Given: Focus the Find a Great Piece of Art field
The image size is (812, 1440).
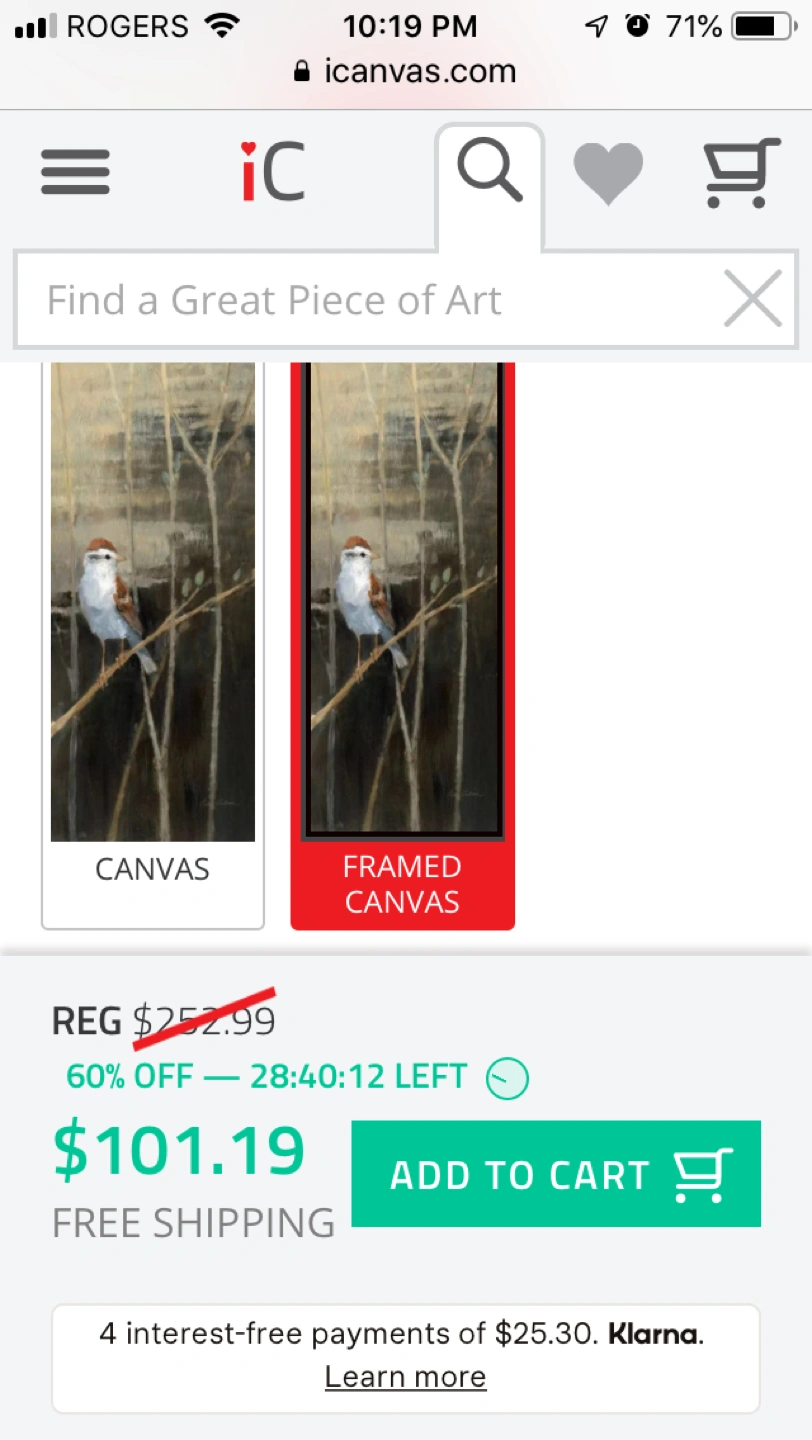Looking at the screenshot, I should [x=370, y=300].
